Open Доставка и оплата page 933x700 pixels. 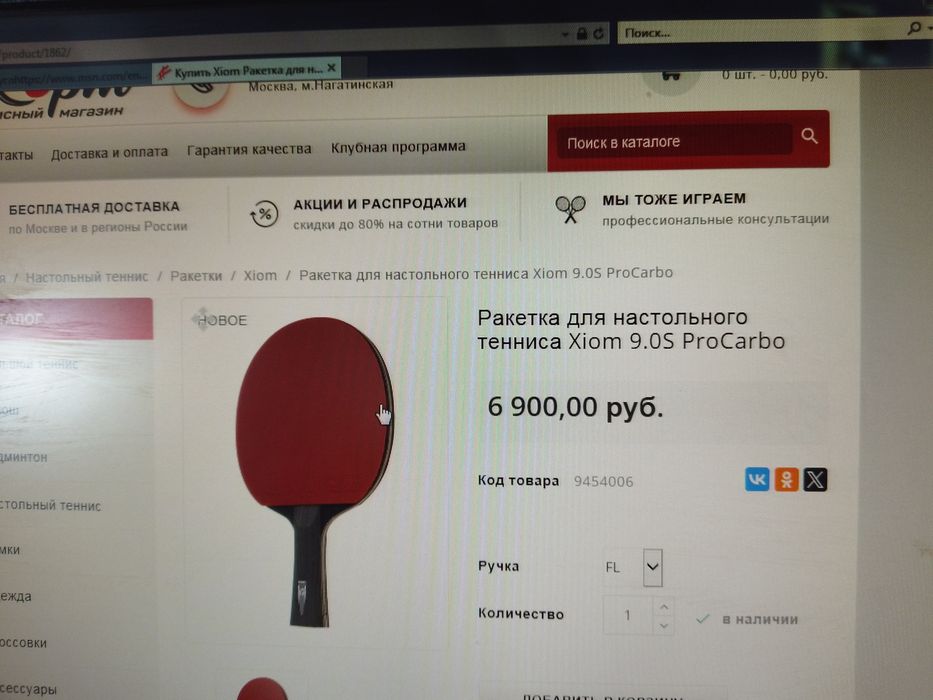[109, 153]
